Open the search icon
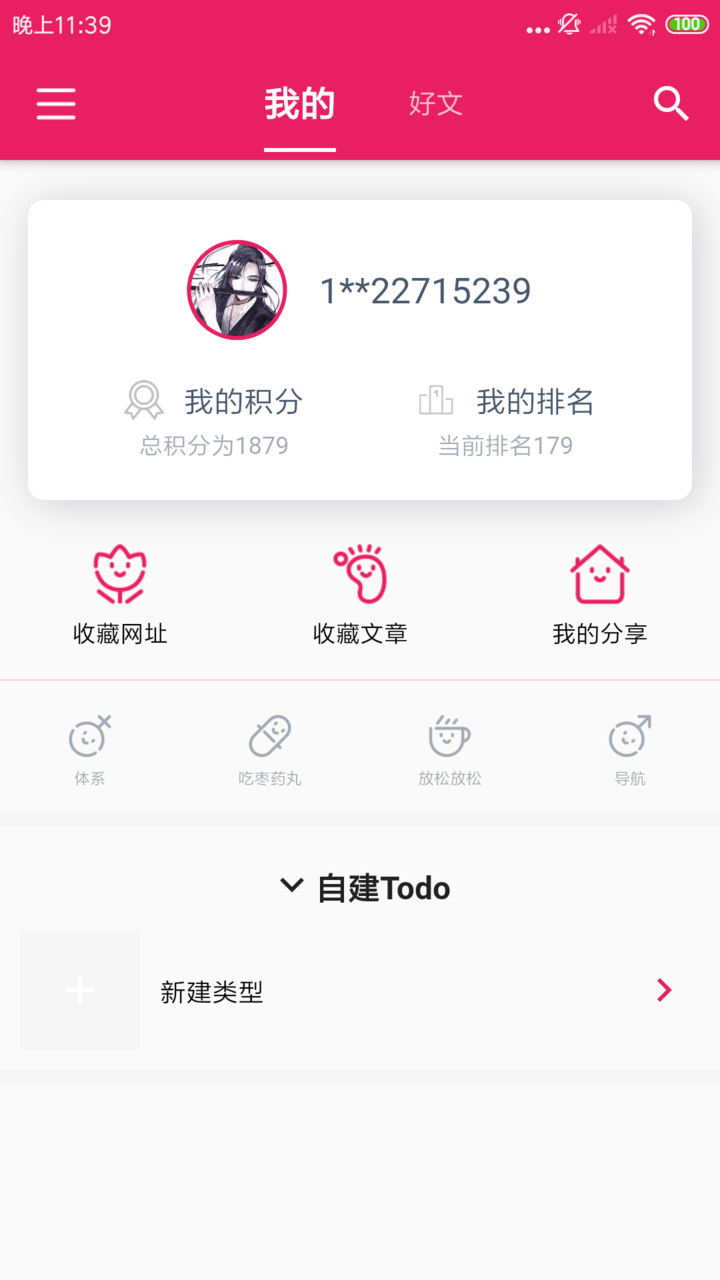The width and height of the screenshot is (720, 1280). click(671, 104)
